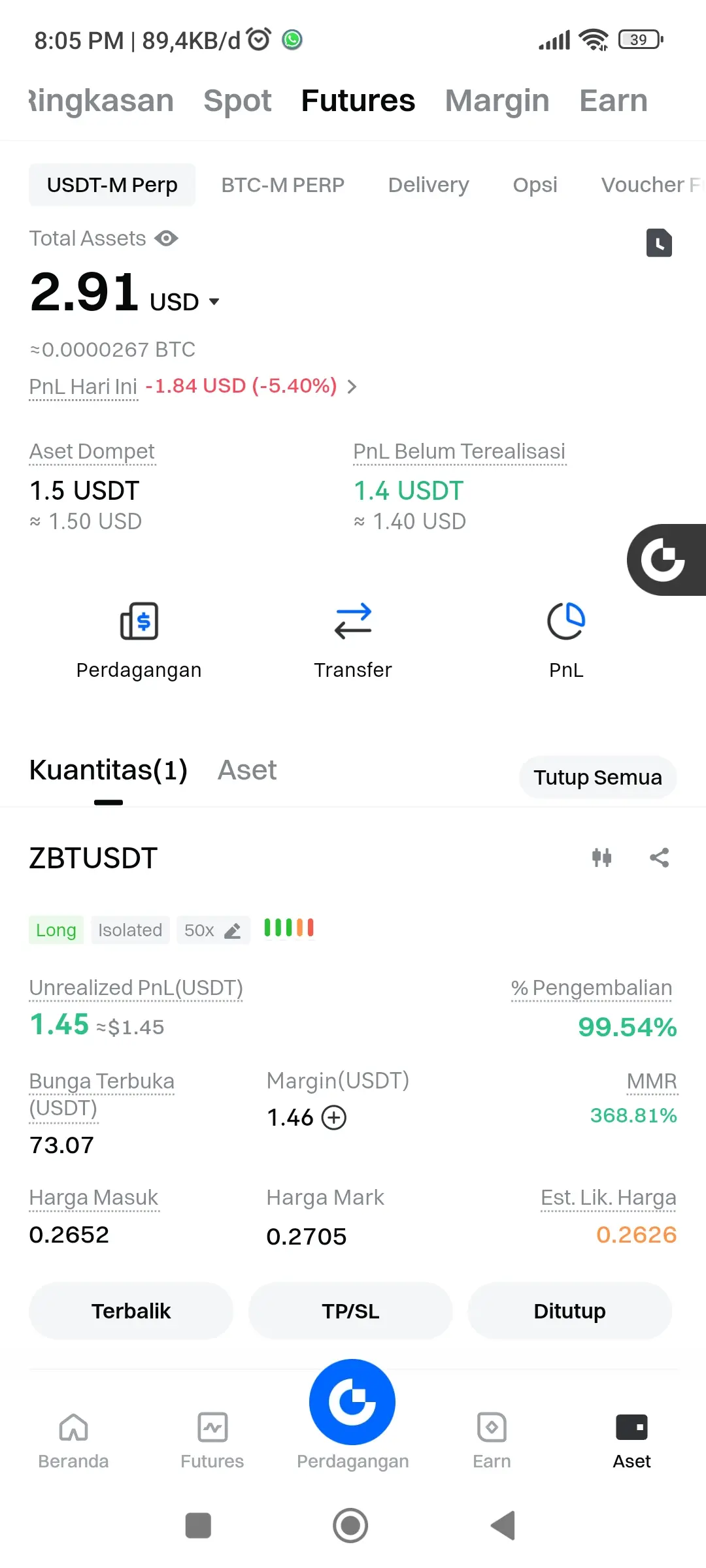Viewport: 706px width, 1568px height.
Task: Select the Delivery sub-tab
Action: pos(428,185)
